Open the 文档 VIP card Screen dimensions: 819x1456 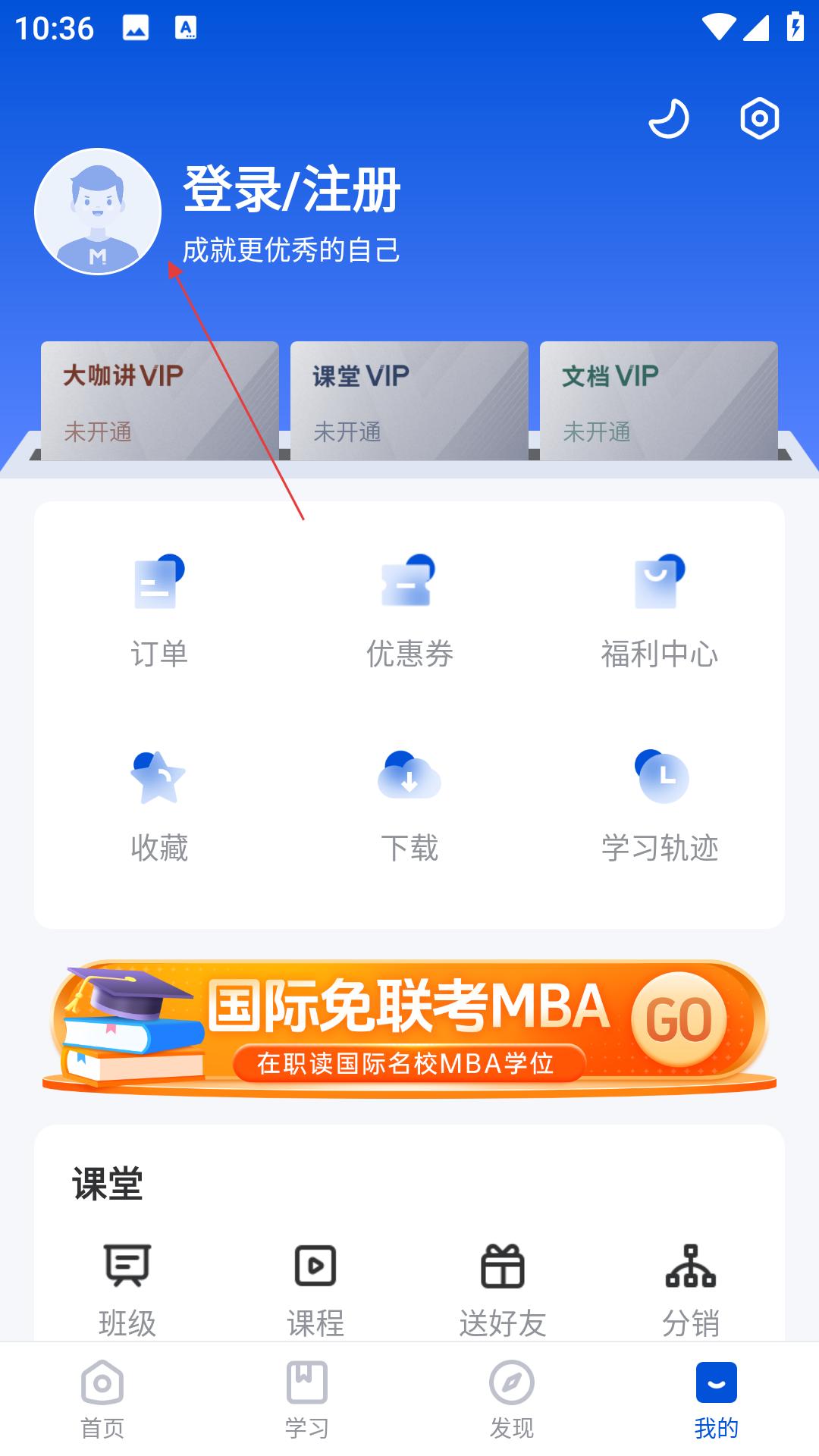pos(659,401)
